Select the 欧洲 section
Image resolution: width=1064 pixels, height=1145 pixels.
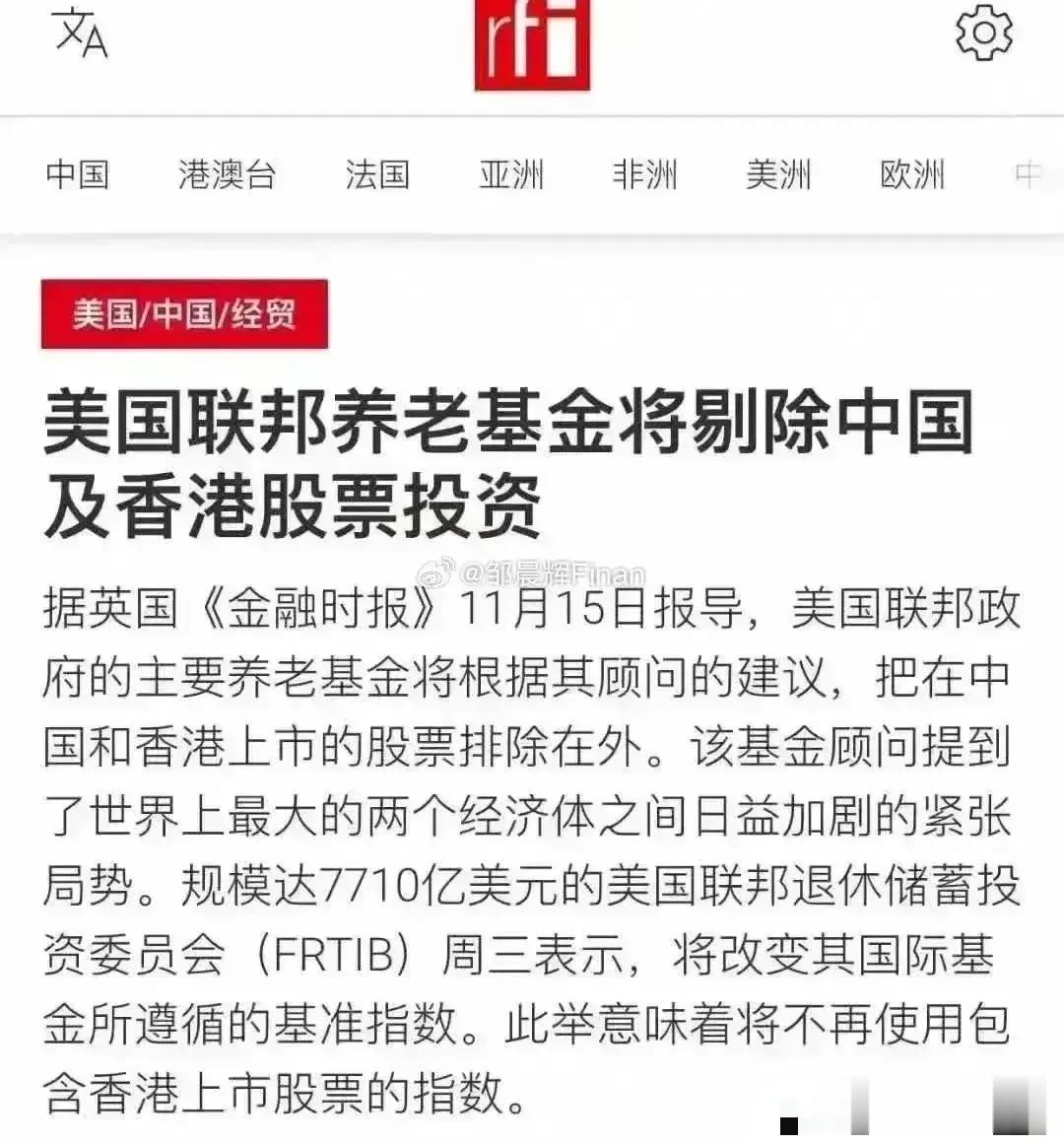(x=912, y=175)
